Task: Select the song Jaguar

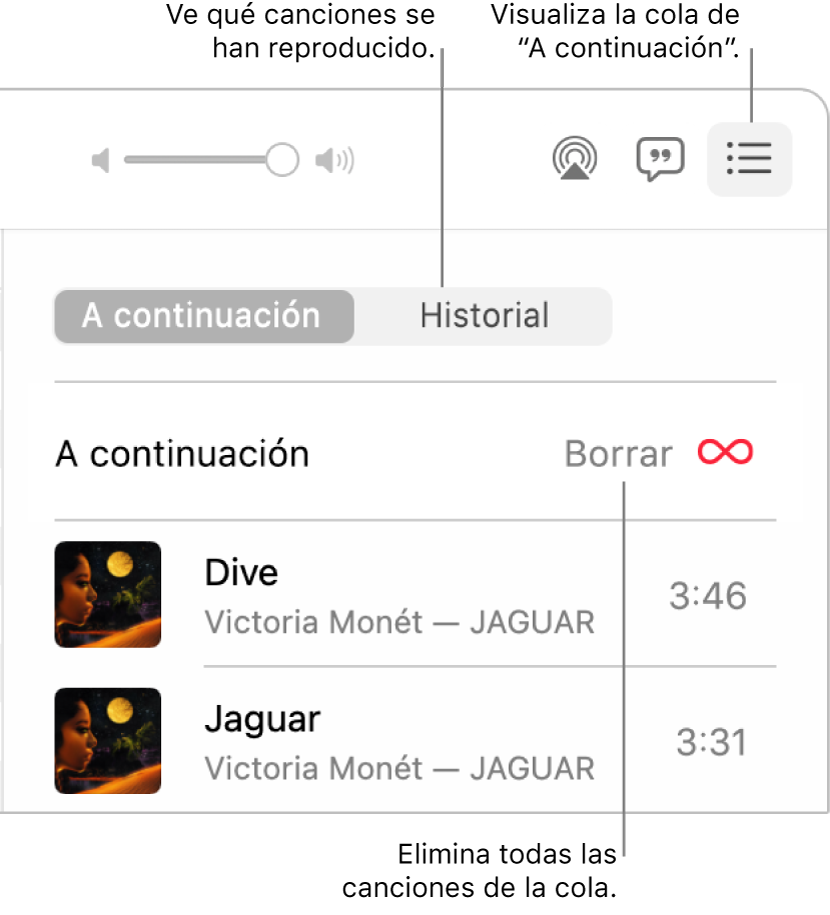Action: (262, 718)
